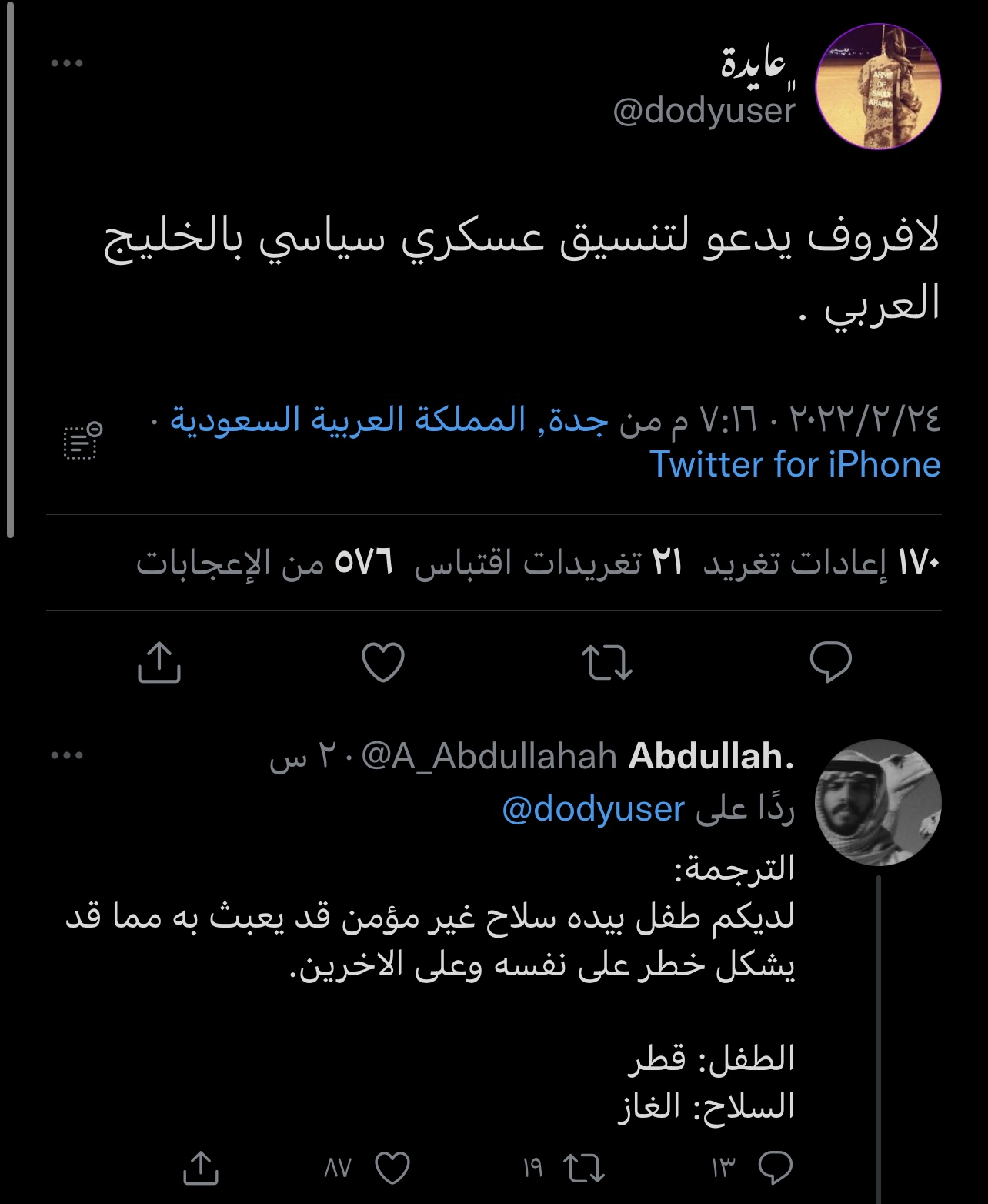
Task: Share عايدة's main tweet
Action: point(159,663)
